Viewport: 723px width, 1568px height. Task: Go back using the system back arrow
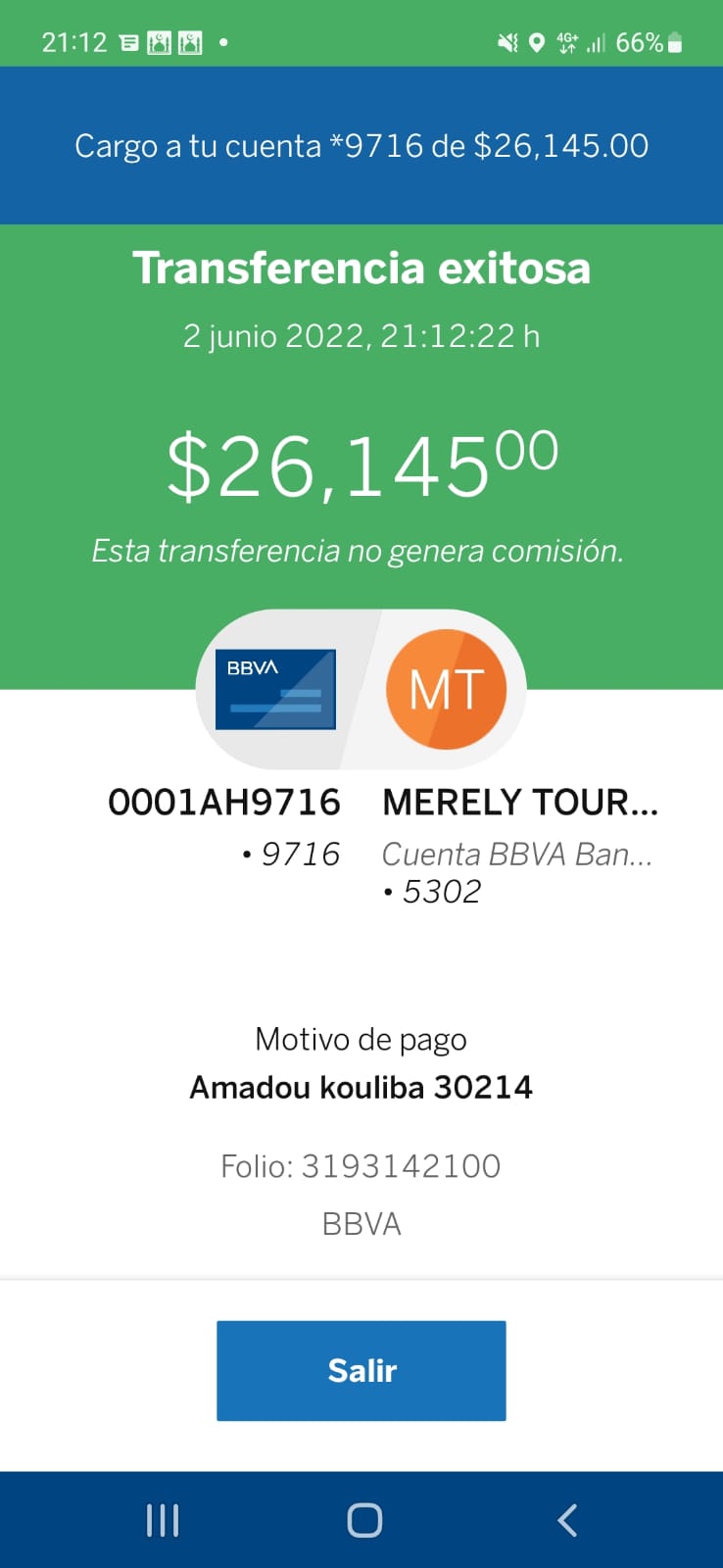point(567,1520)
